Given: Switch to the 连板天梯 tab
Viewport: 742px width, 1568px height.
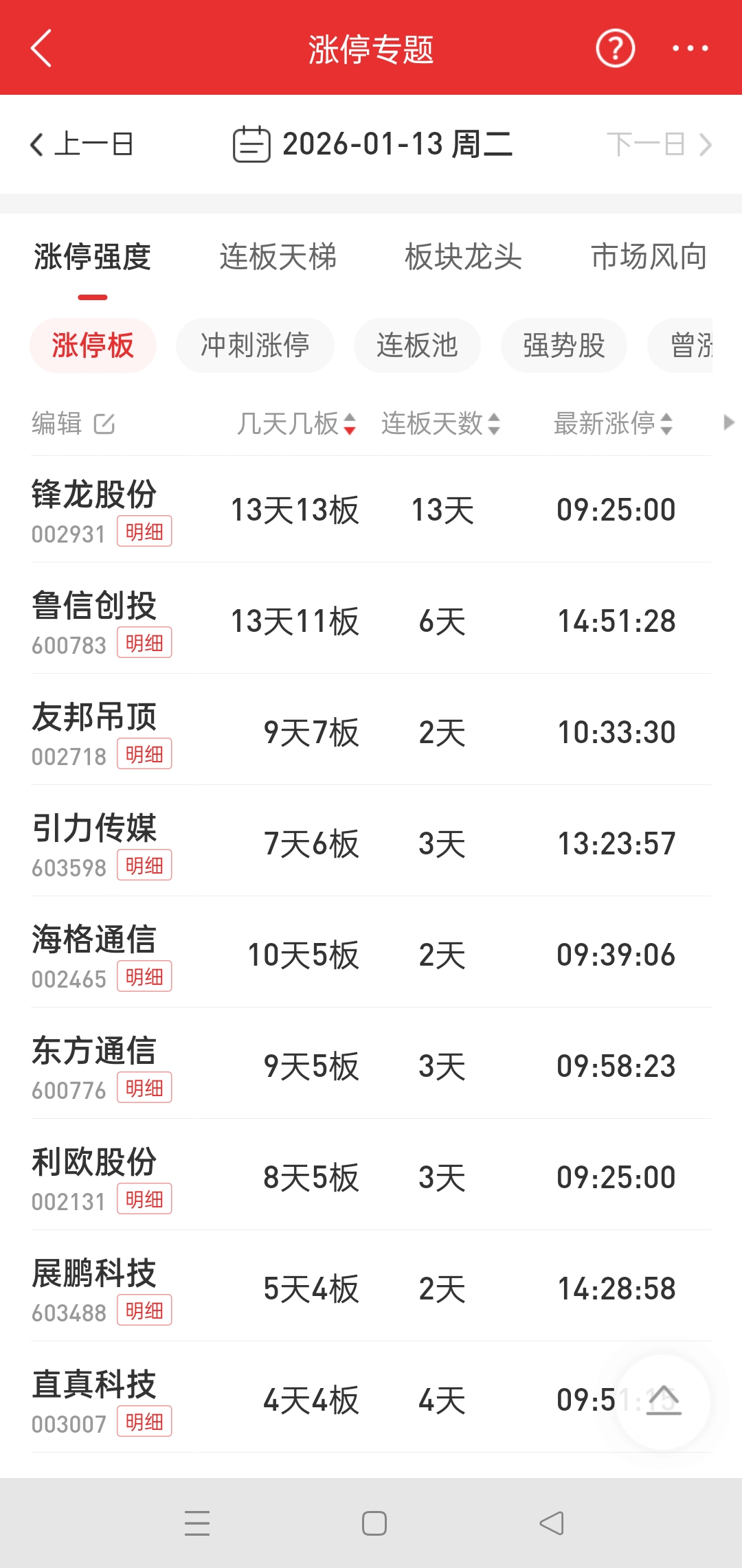Looking at the screenshot, I should (x=278, y=256).
